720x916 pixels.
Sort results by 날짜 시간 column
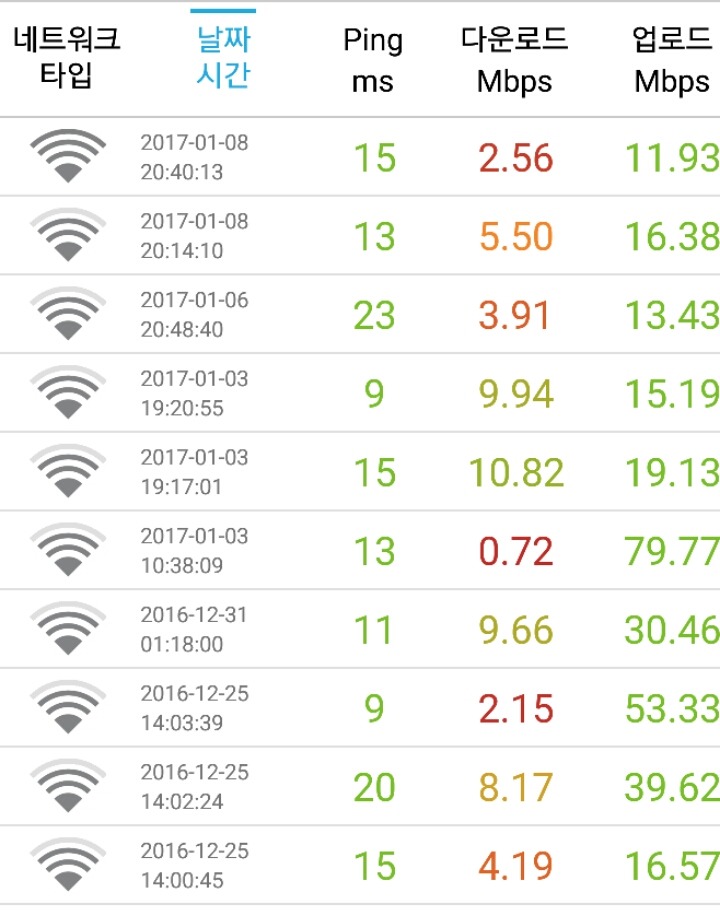[223, 58]
